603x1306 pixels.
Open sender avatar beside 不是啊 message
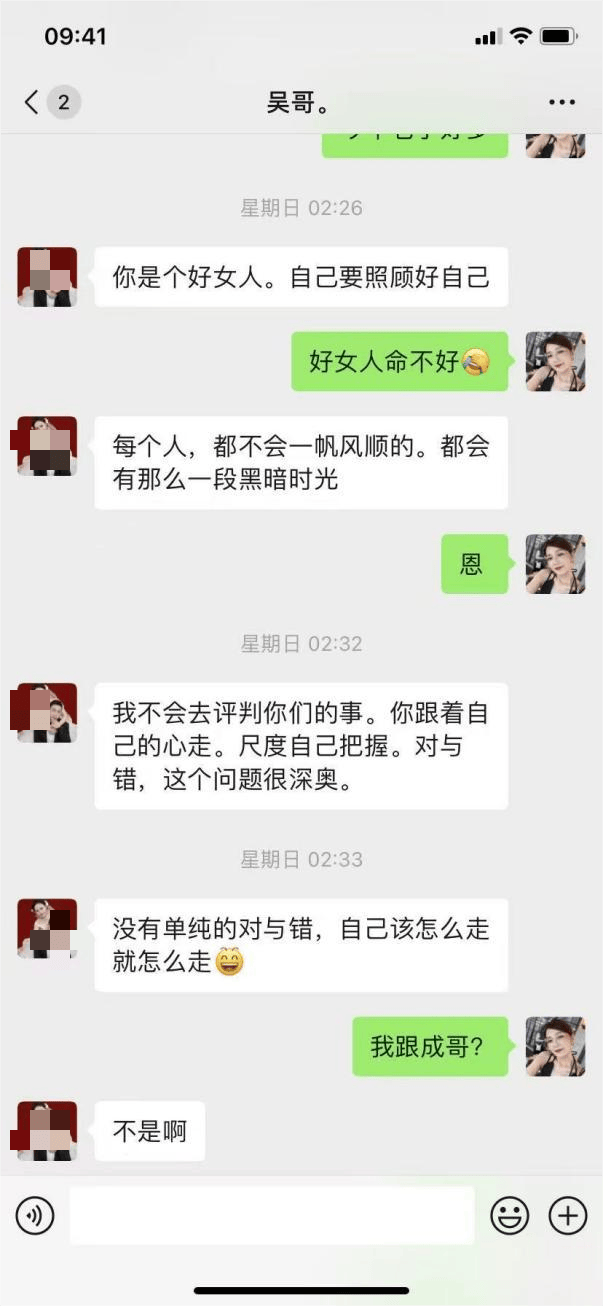coord(47,1131)
